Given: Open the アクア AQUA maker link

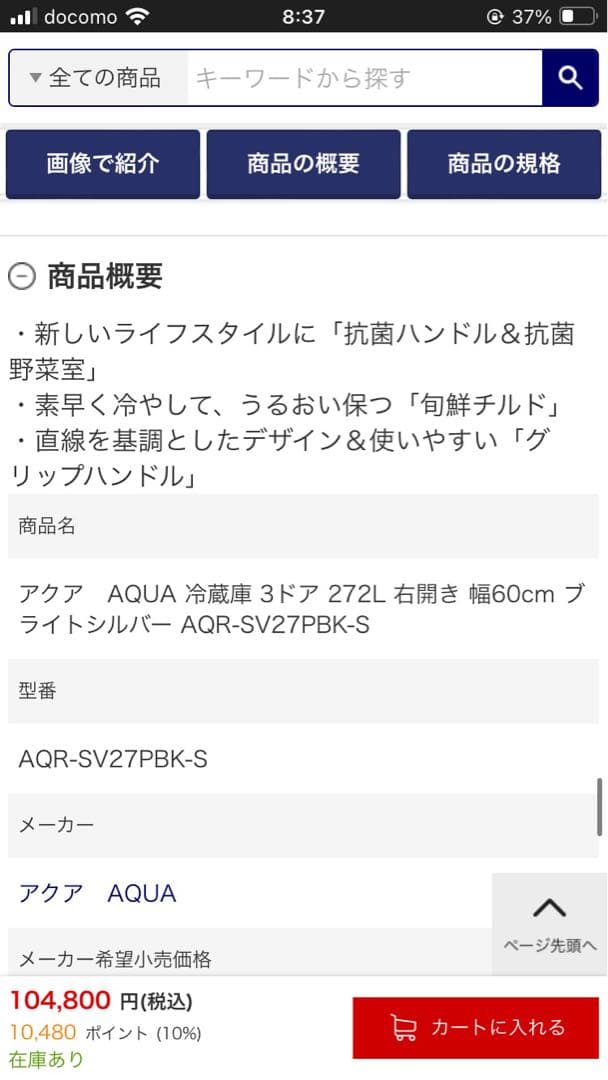Looking at the screenshot, I should point(97,893).
